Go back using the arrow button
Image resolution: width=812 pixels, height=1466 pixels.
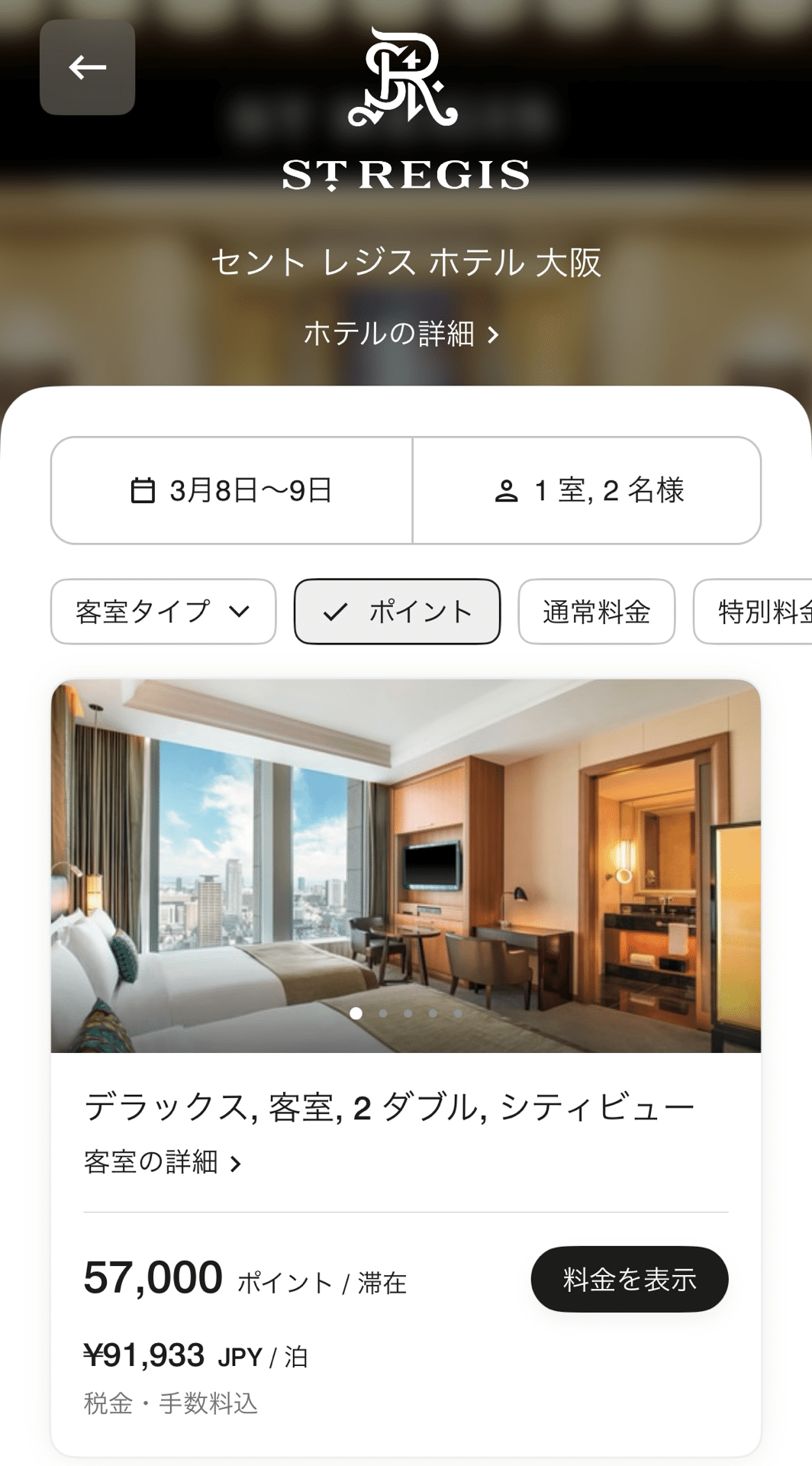(87, 67)
